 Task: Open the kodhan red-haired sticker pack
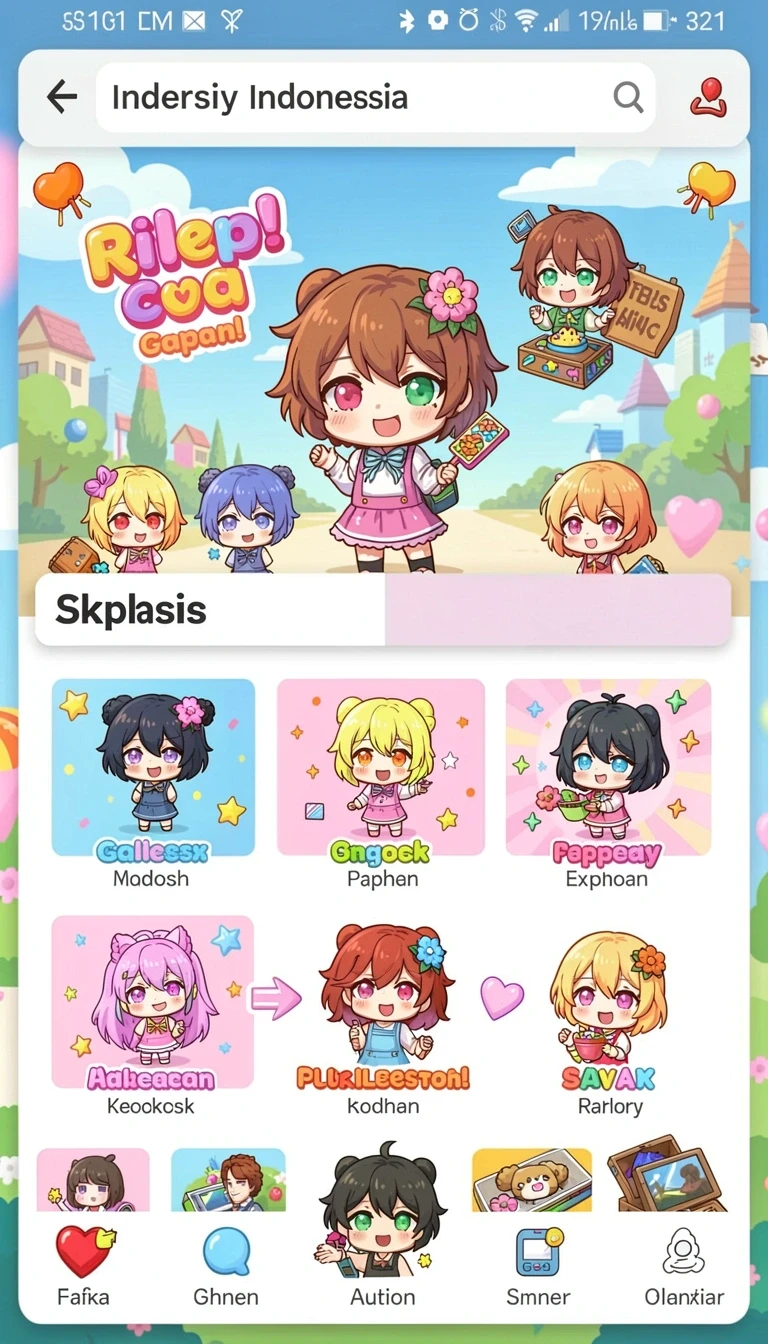click(x=383, y=1015)
